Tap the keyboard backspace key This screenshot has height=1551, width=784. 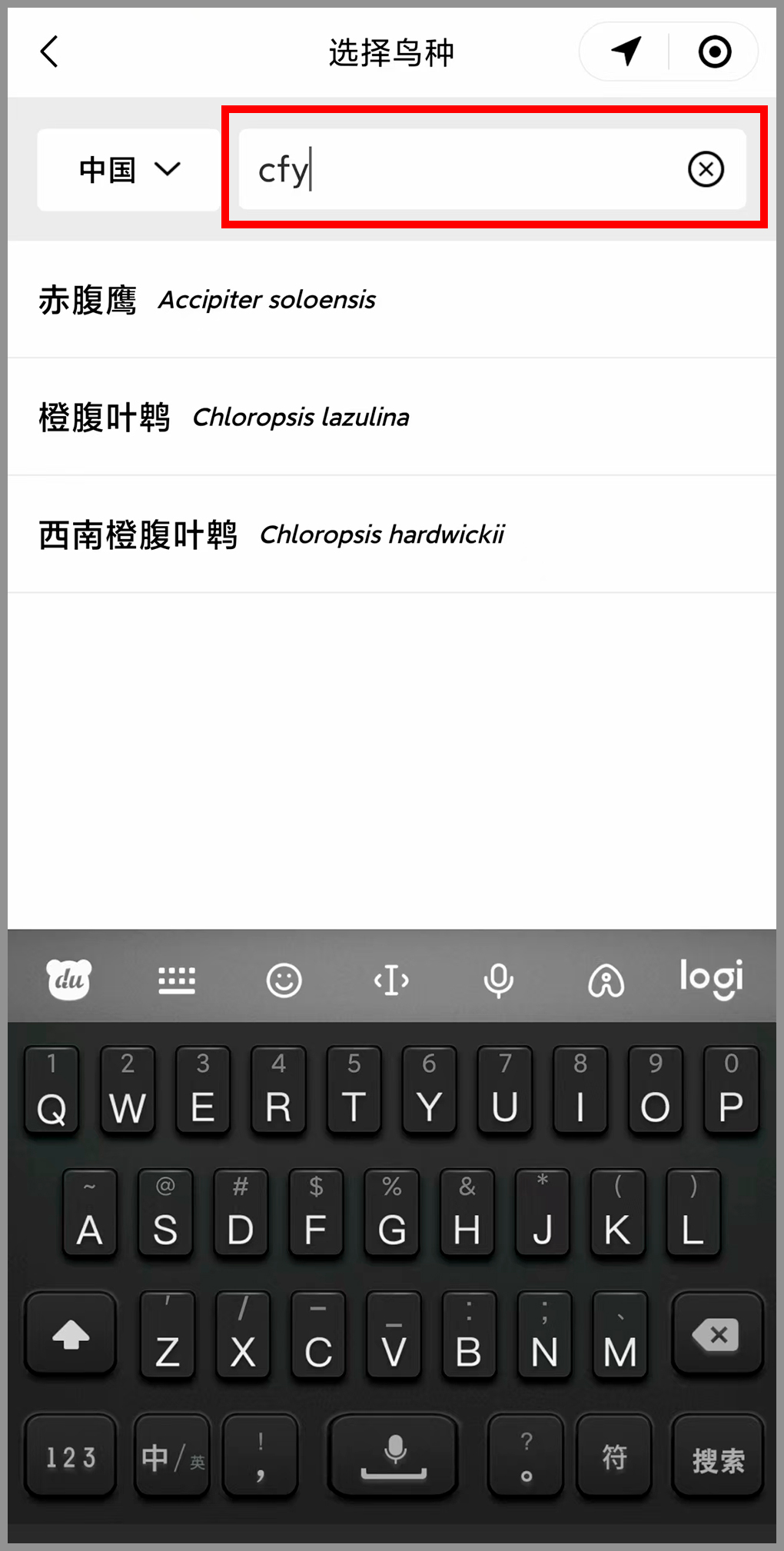point(716,1336)
